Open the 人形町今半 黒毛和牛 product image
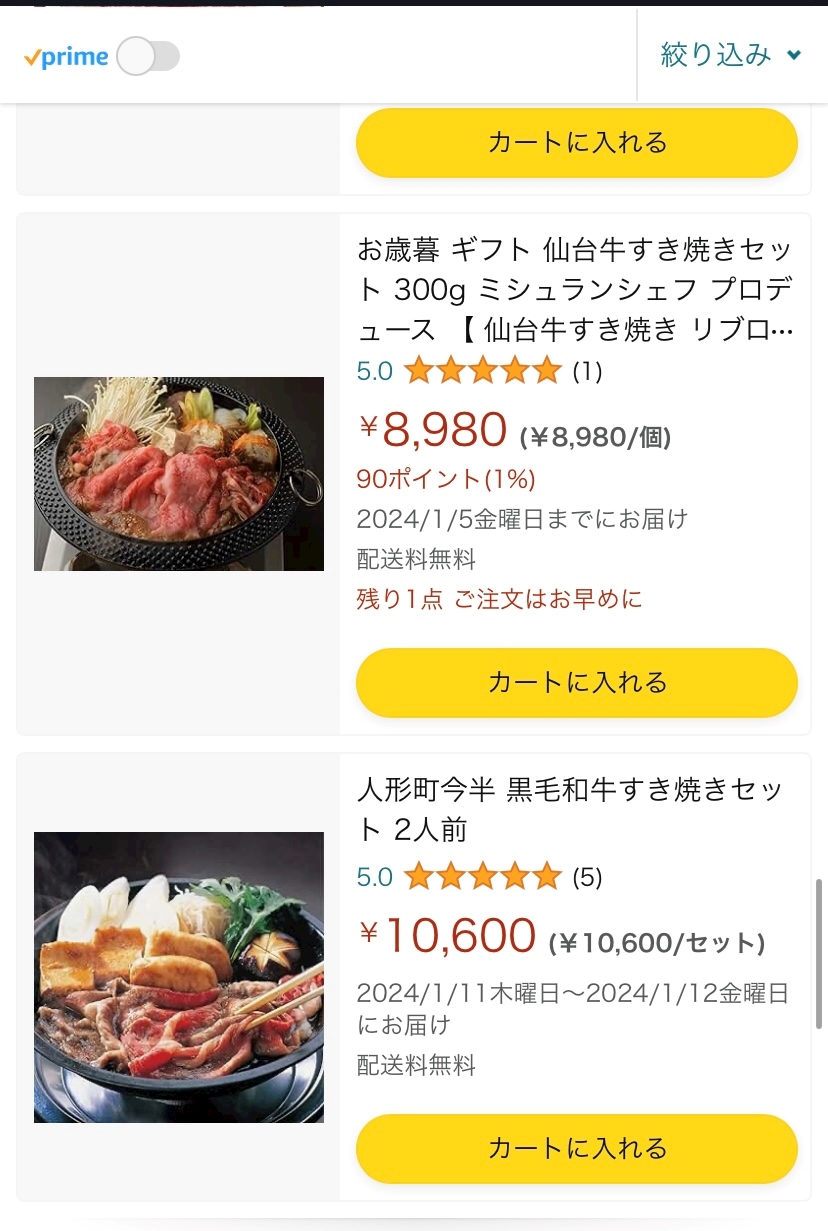828x1231 pixels. tap(179, 977)
